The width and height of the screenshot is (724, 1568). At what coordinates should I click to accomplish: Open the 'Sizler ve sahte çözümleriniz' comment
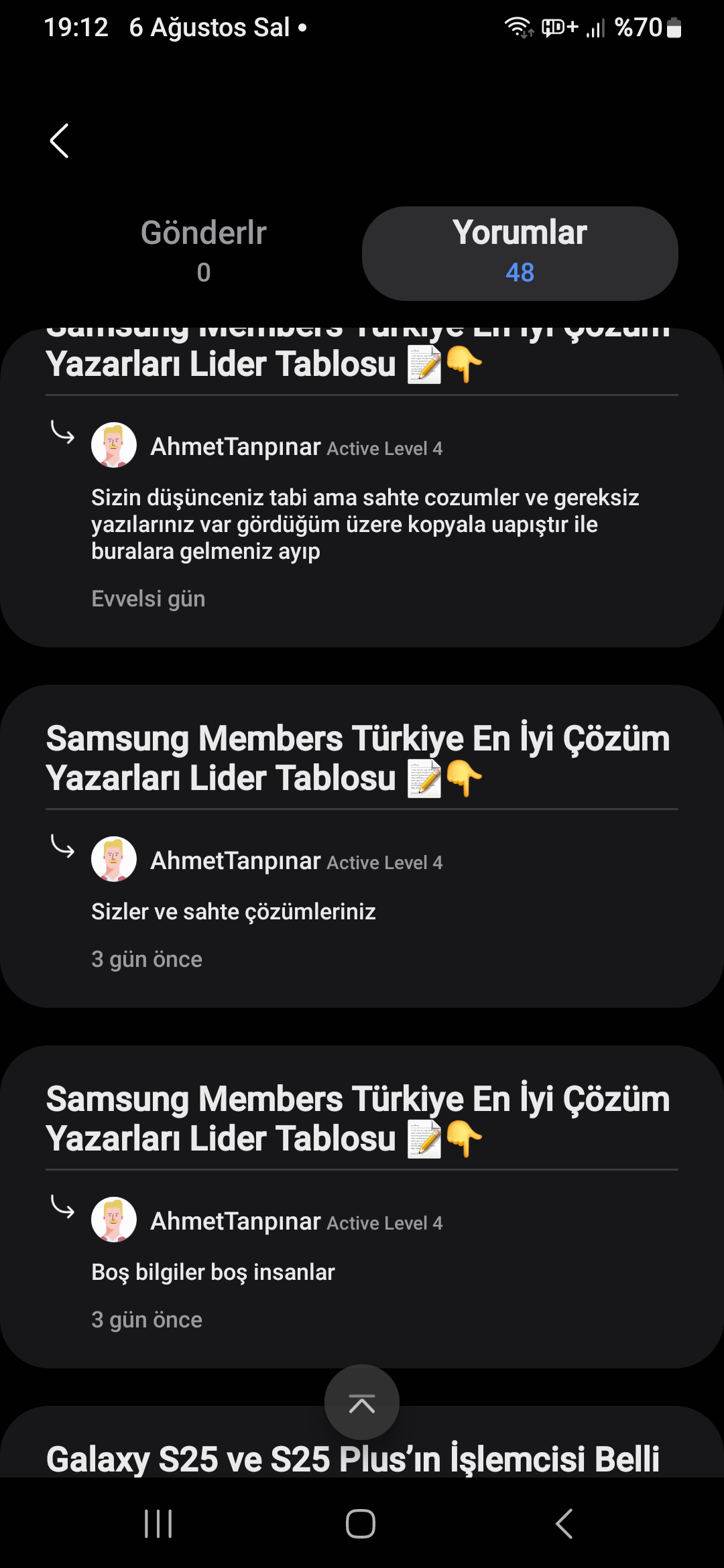pos(233,911)
